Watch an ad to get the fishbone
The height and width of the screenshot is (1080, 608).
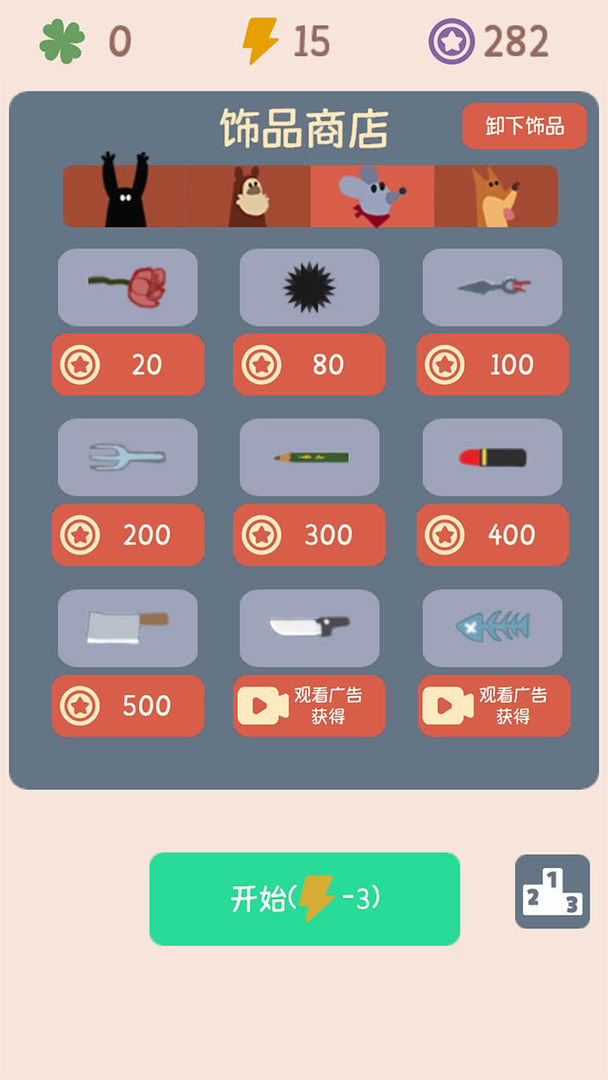[x=493, y=706]
